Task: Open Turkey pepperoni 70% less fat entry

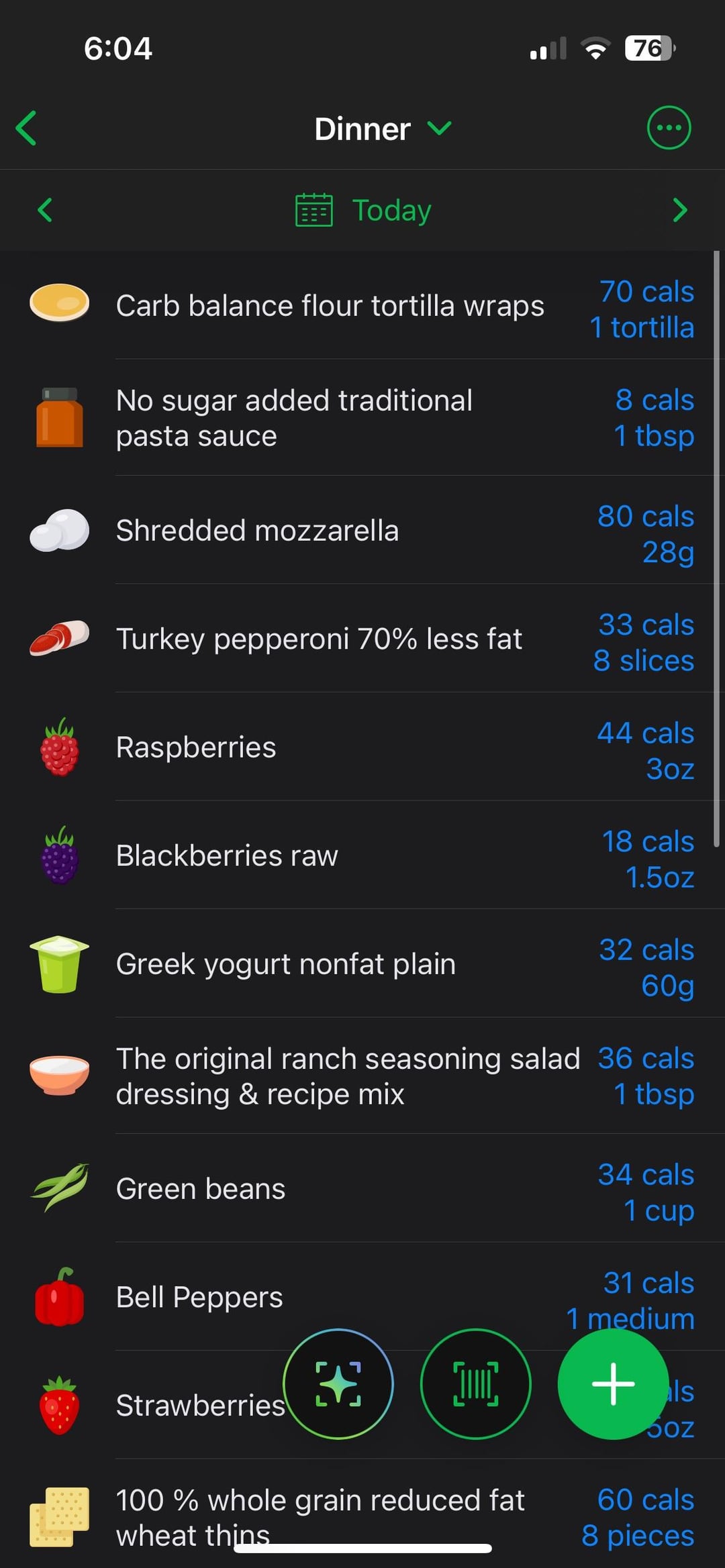Action: pos(362,639)
